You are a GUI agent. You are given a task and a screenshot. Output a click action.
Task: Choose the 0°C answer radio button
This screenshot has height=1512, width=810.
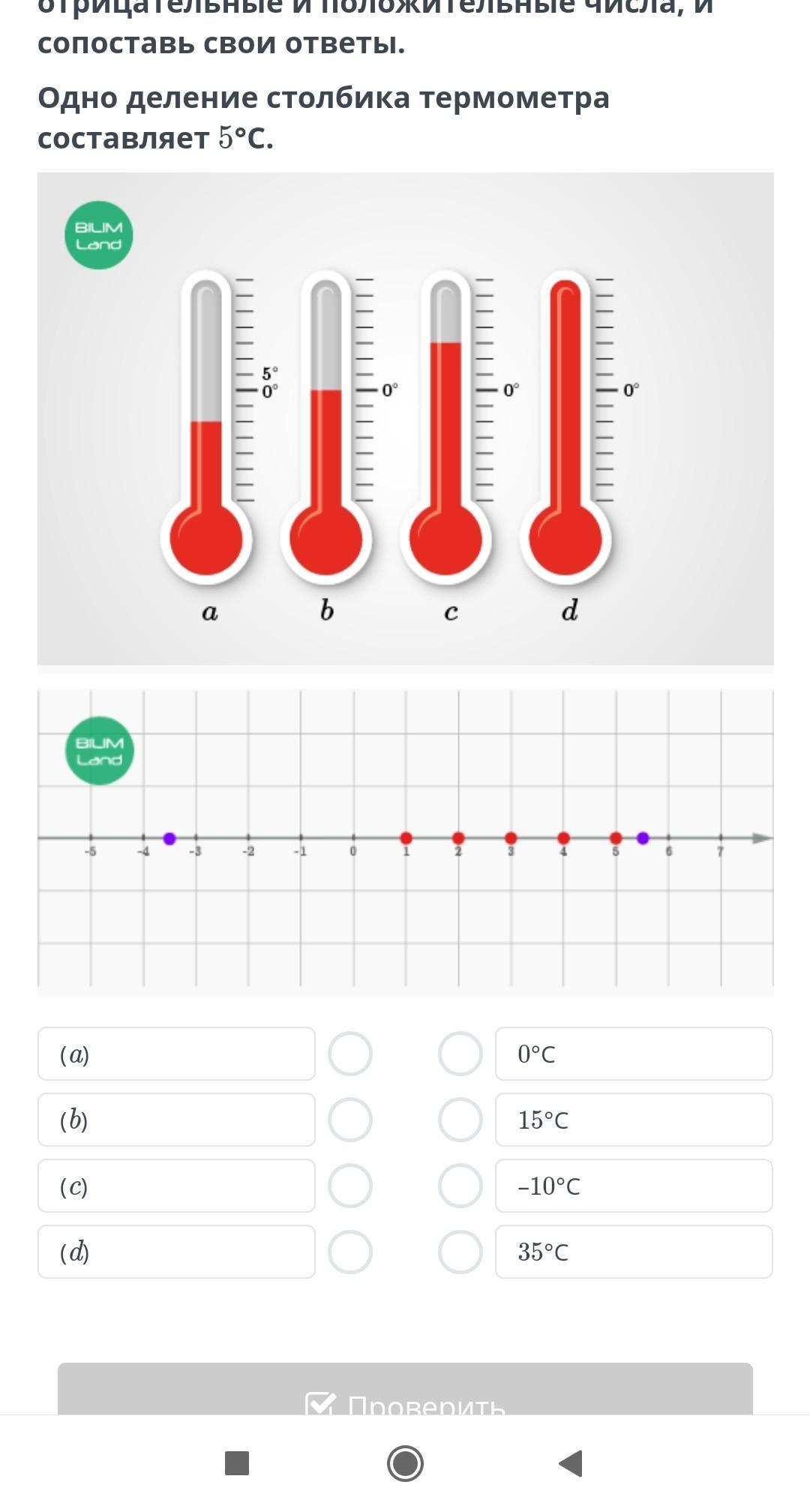460,1054
